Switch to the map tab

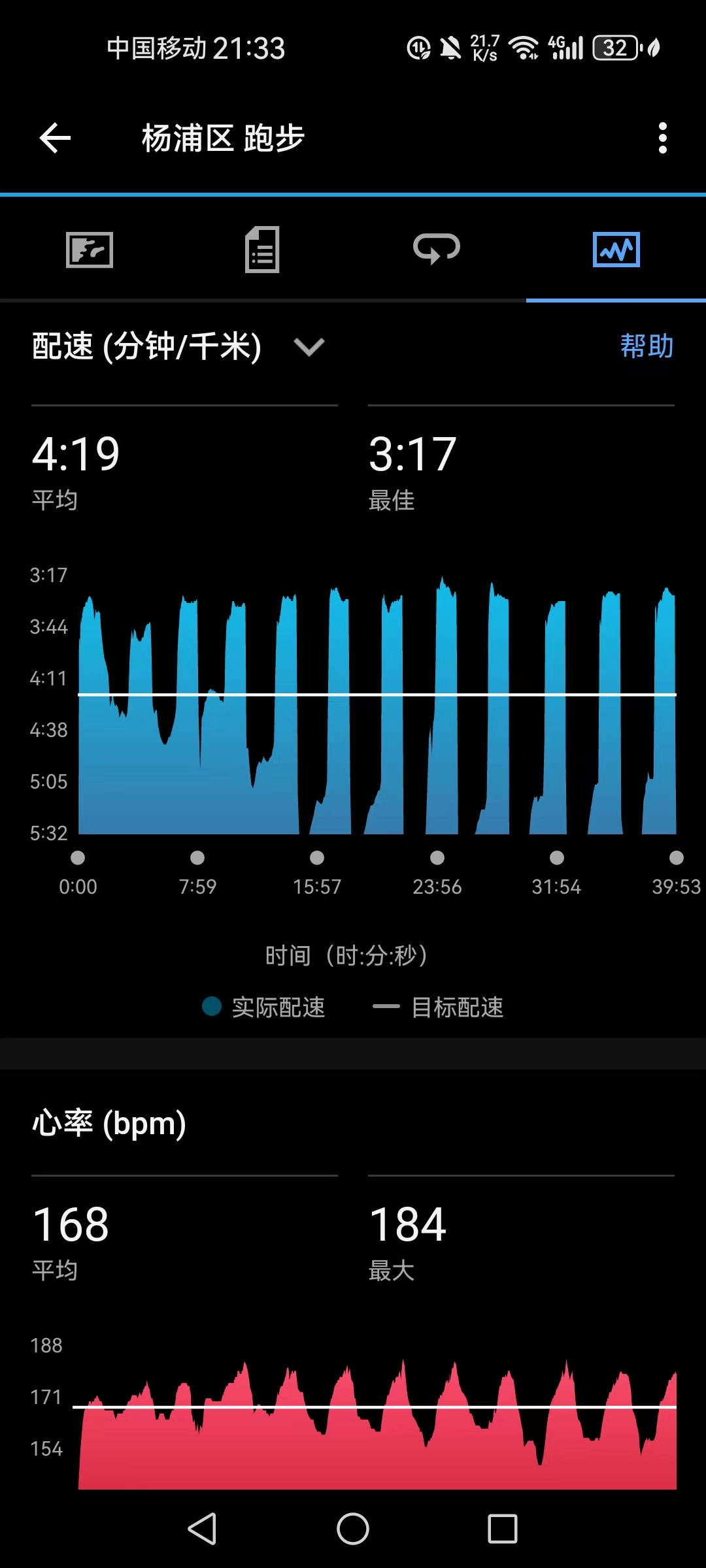coord(90,250)
